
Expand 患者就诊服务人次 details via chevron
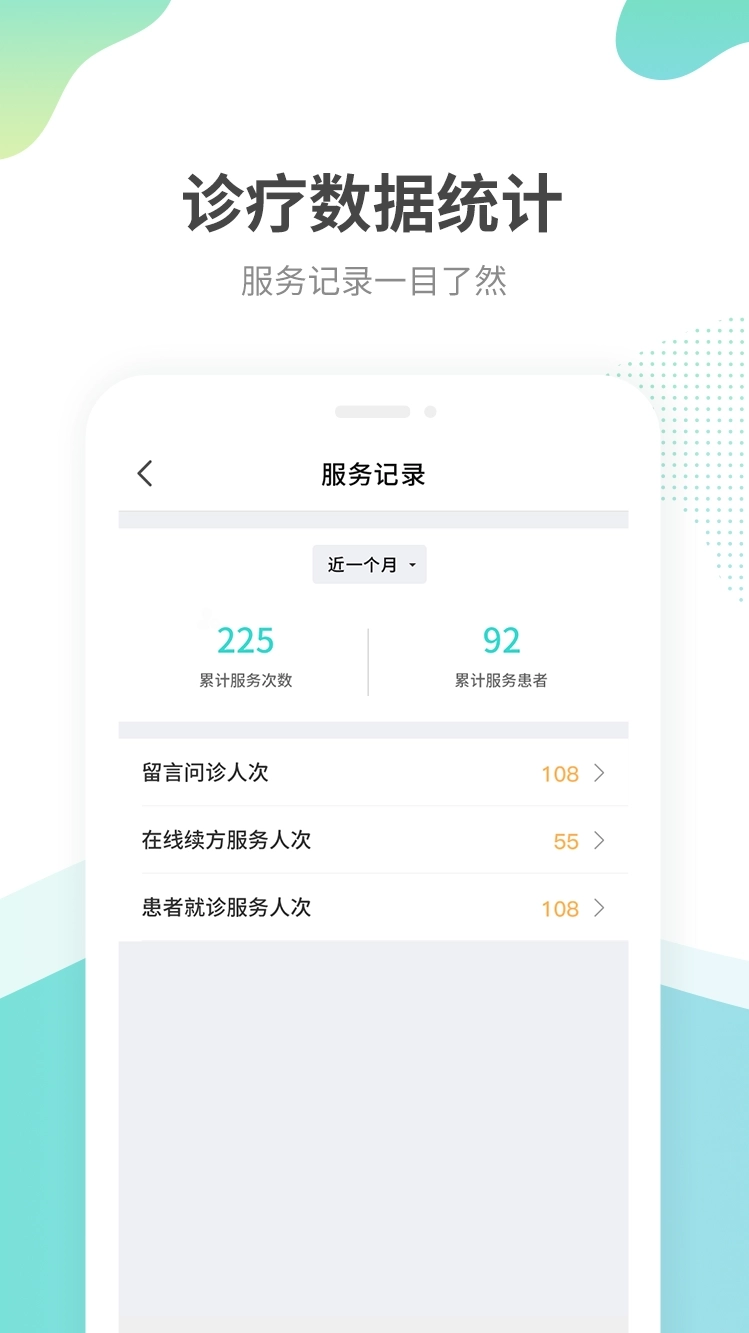click(x=600, y=908)
